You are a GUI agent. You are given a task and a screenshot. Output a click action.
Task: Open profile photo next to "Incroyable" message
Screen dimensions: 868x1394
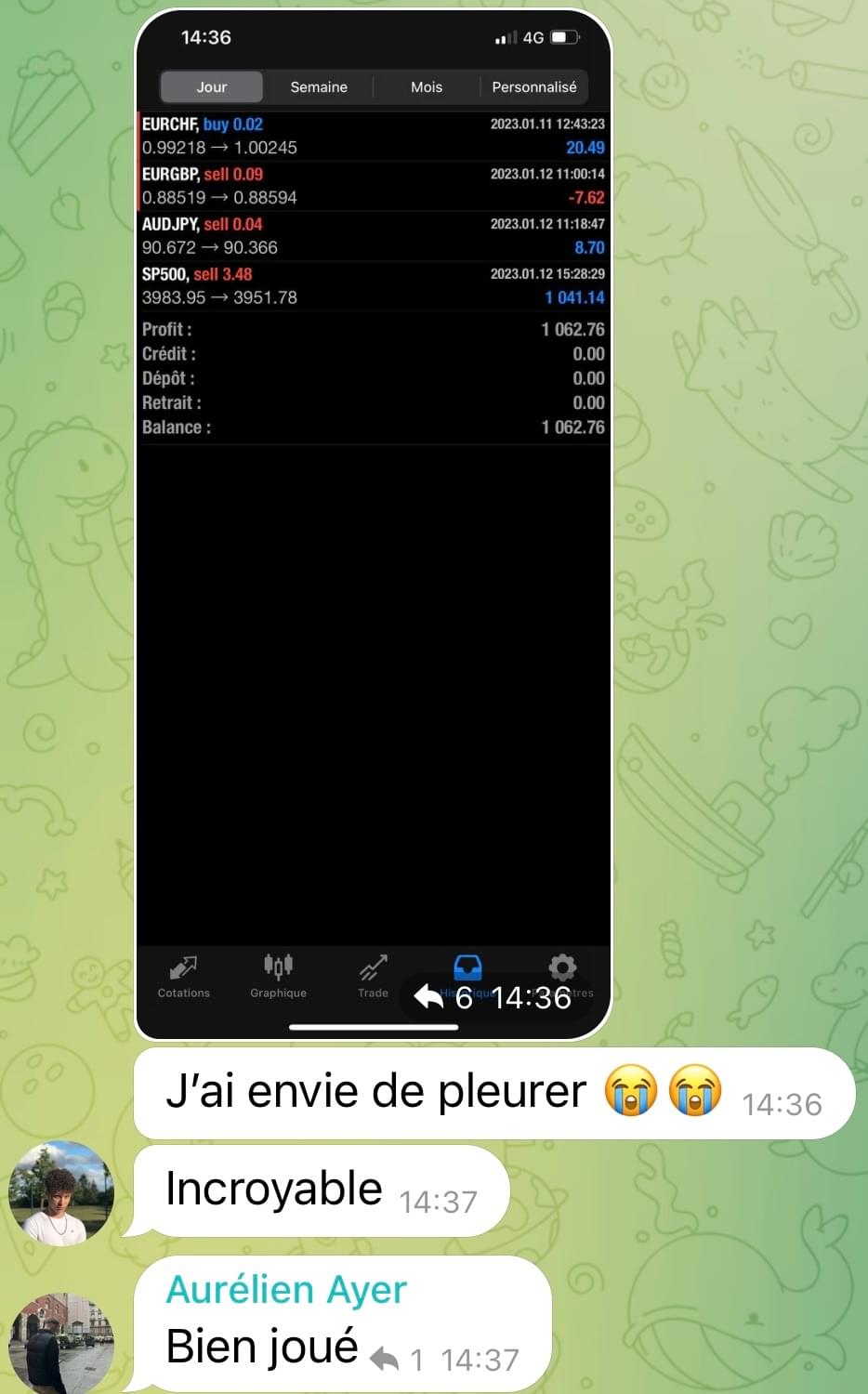[61, 1193]
